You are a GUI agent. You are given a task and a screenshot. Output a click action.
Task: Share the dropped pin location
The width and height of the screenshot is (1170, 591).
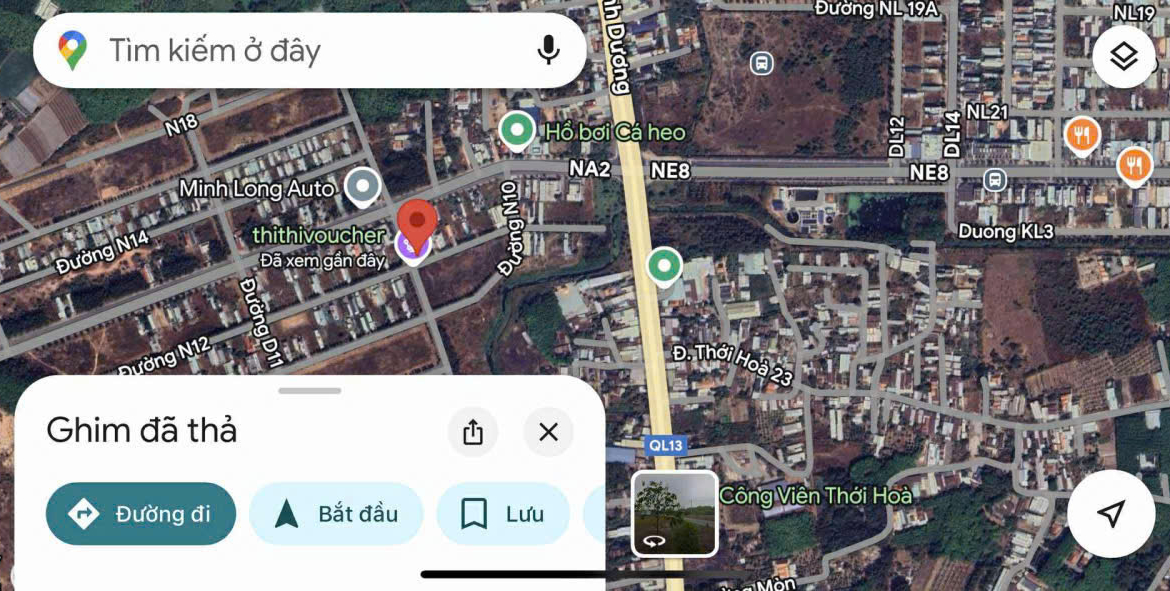(473, 432)
